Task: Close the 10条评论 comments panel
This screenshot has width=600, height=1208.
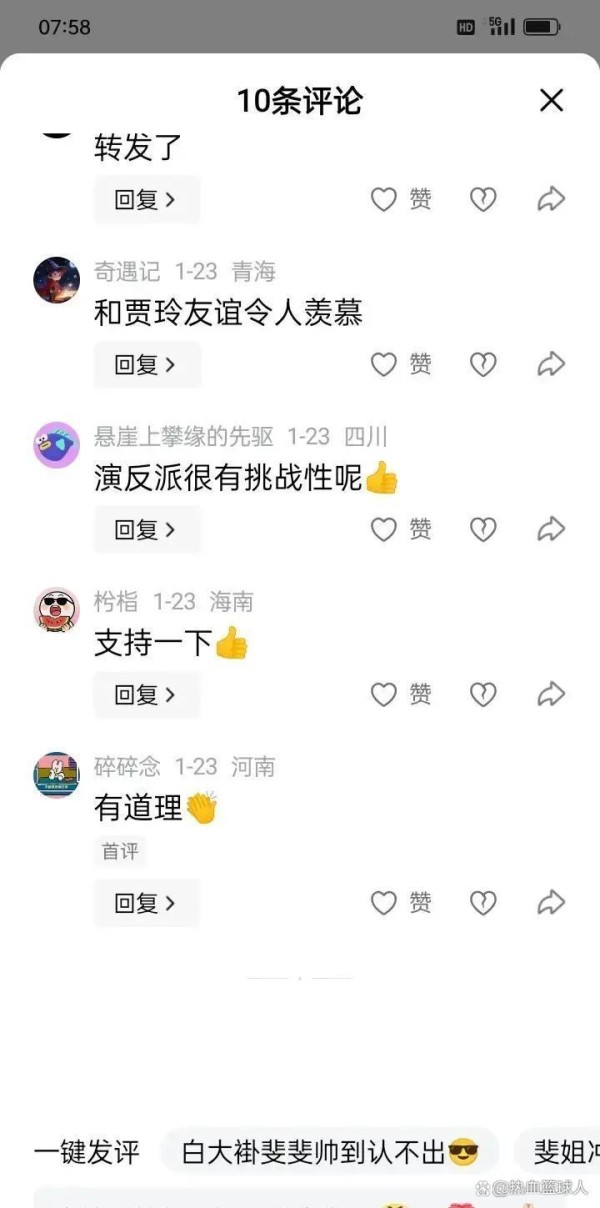Action: [x=551, y=100]
